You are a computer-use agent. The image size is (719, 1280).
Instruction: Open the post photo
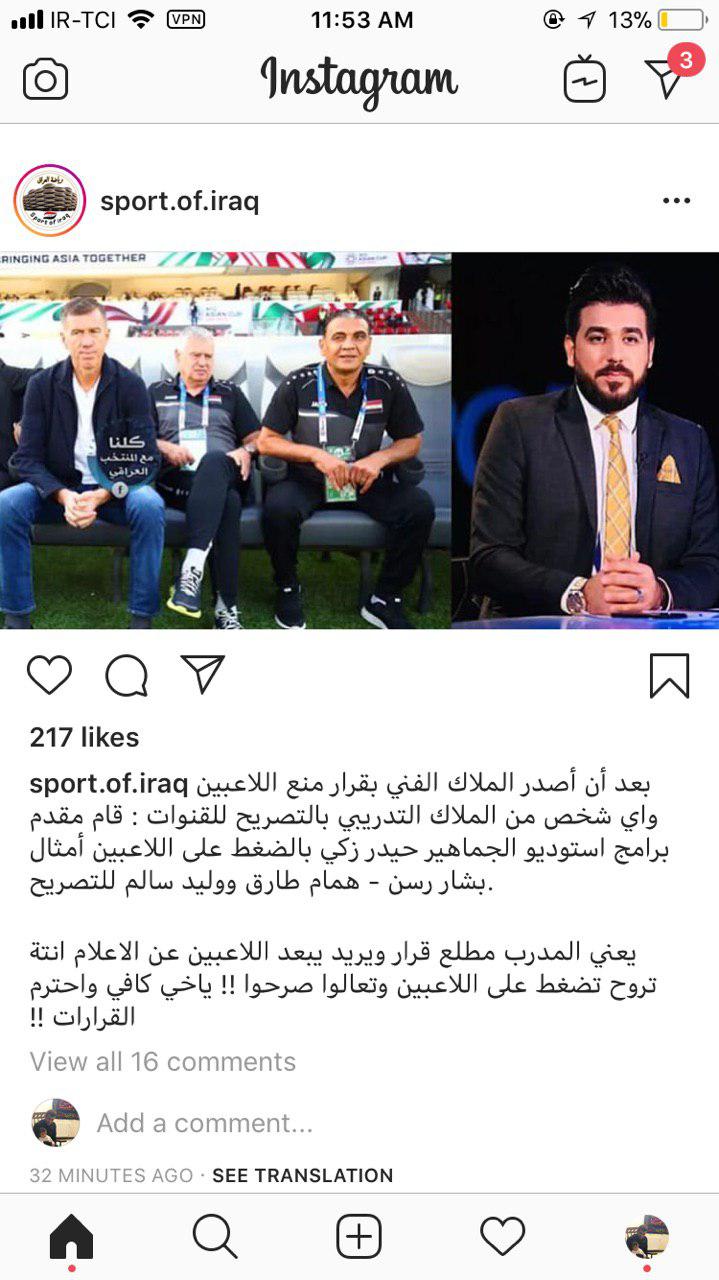[359, 440]
